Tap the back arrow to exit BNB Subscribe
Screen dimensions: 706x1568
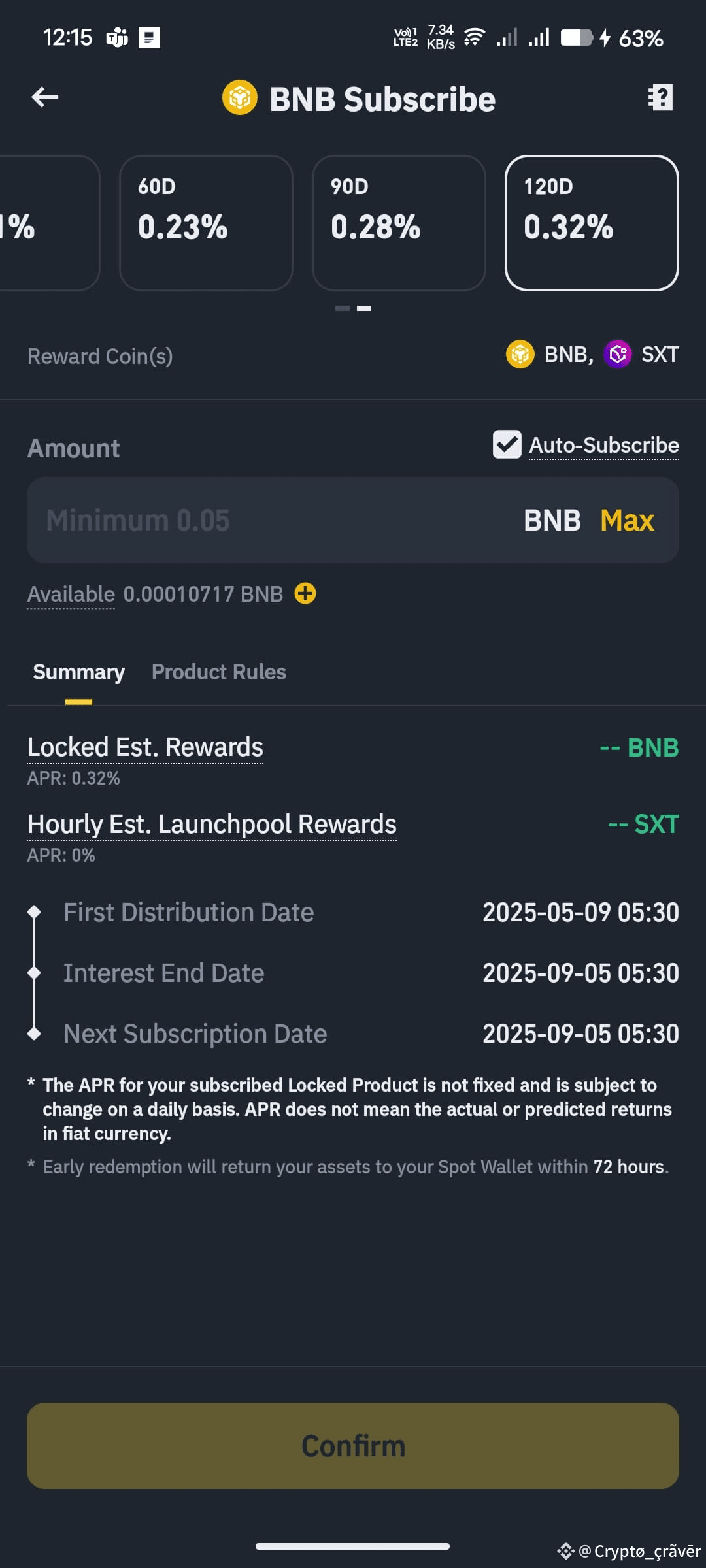(44, 98)
